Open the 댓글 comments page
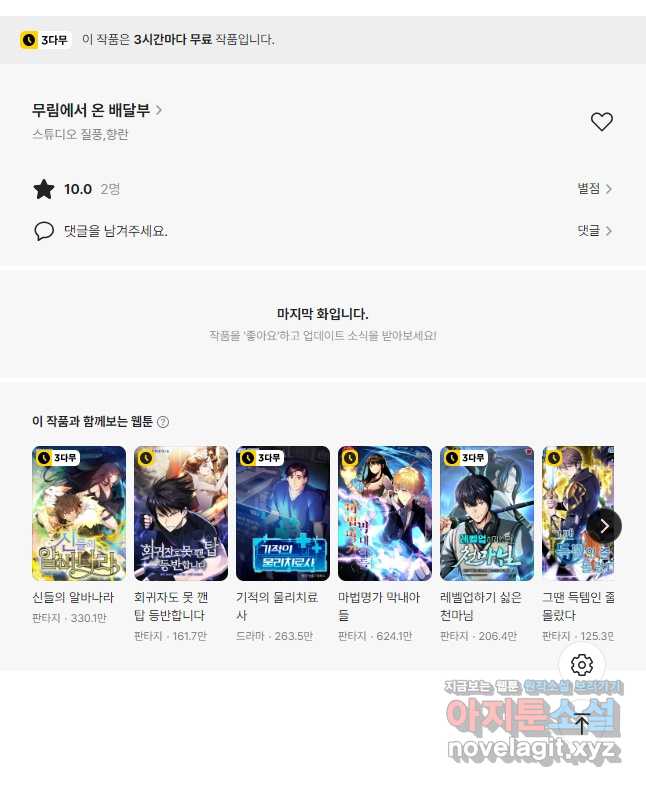 [594, 230]
